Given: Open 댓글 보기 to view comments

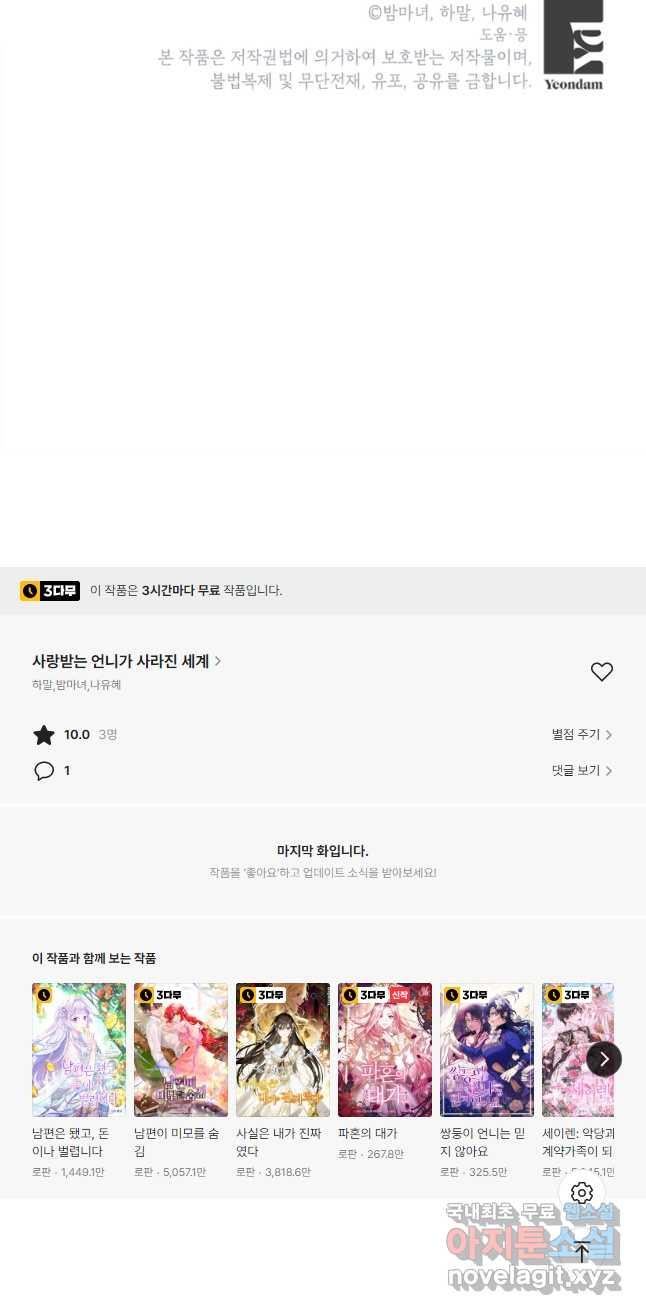Looking at the screenshot, I should (x=581, y=771).
